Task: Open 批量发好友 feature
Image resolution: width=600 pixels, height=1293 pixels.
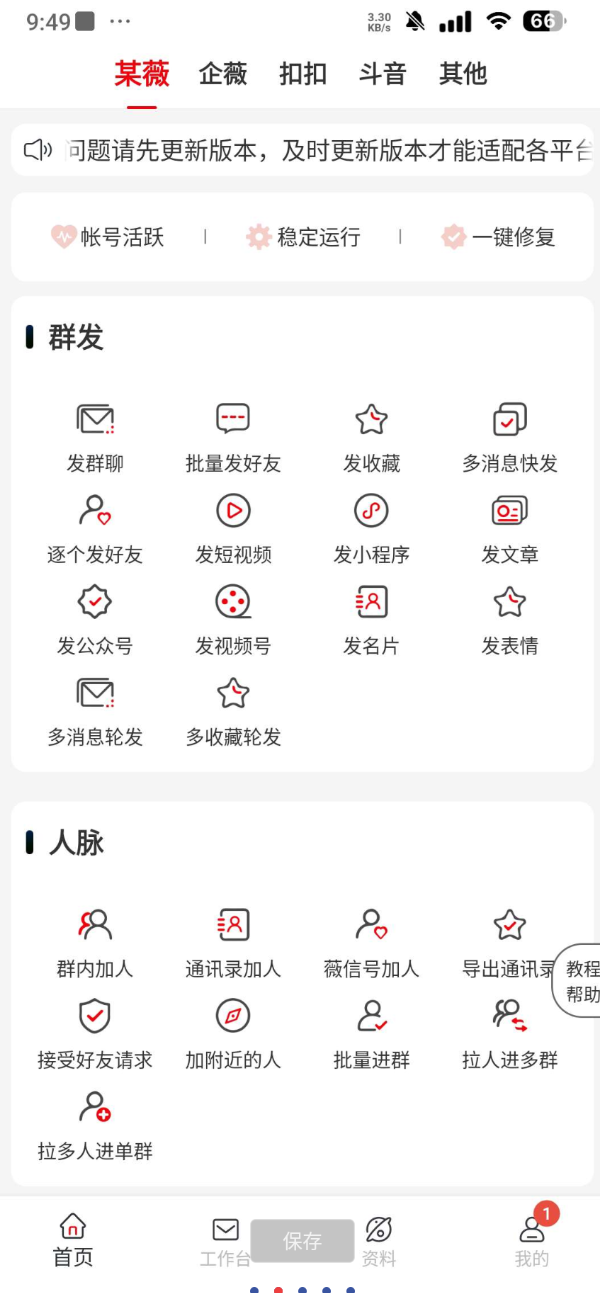Action: click(233, 438)
